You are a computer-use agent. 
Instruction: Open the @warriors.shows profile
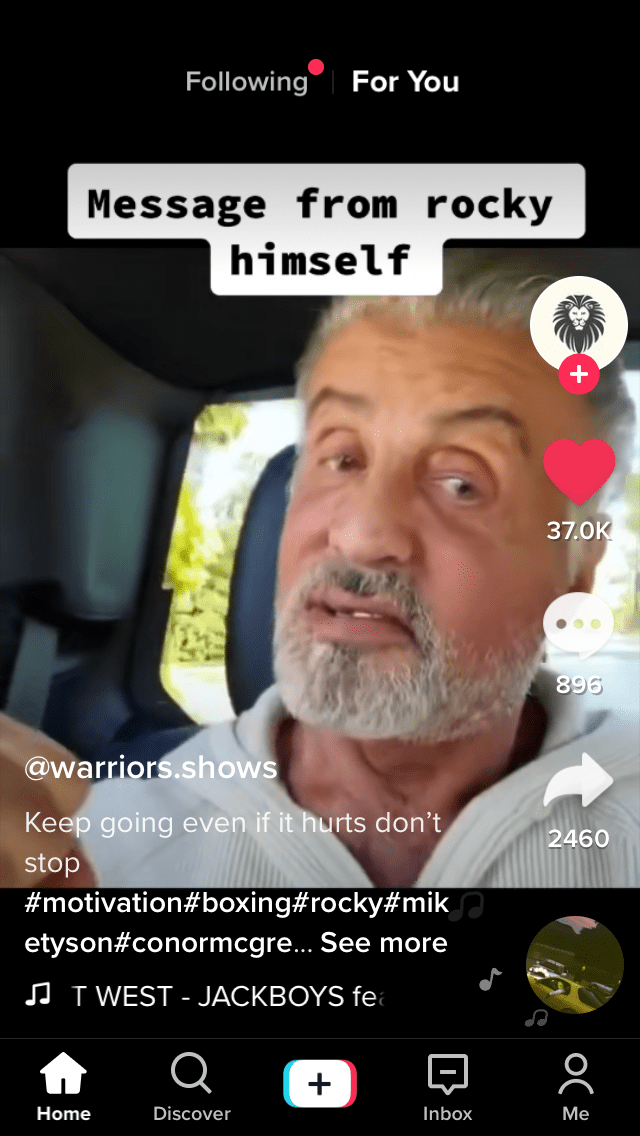150,768
